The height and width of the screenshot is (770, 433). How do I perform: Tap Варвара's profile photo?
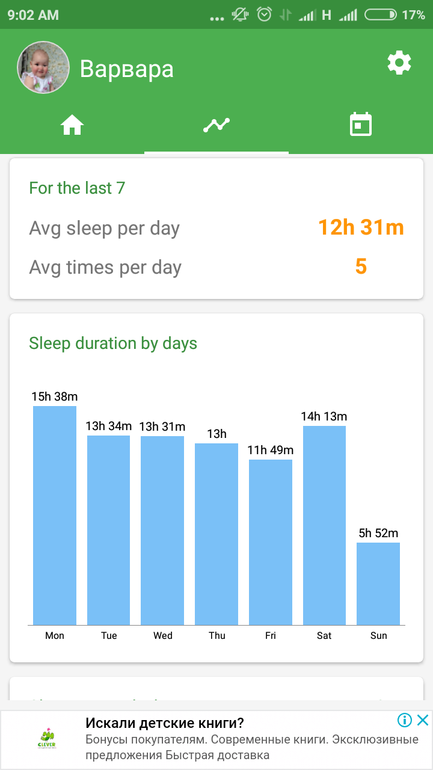43,67
